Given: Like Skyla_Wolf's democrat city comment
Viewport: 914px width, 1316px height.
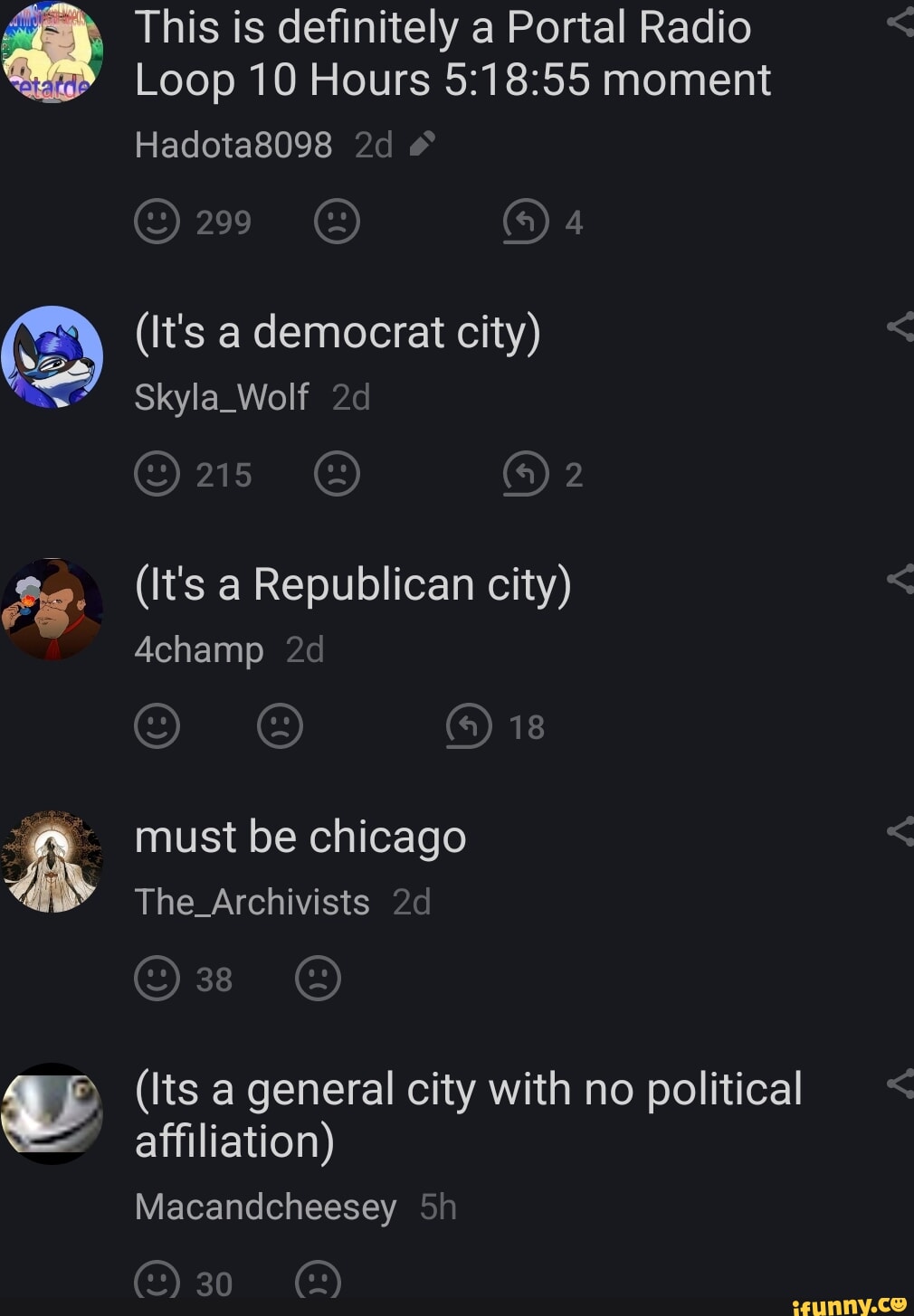Looking at the screenshot, I should (157, 474).
